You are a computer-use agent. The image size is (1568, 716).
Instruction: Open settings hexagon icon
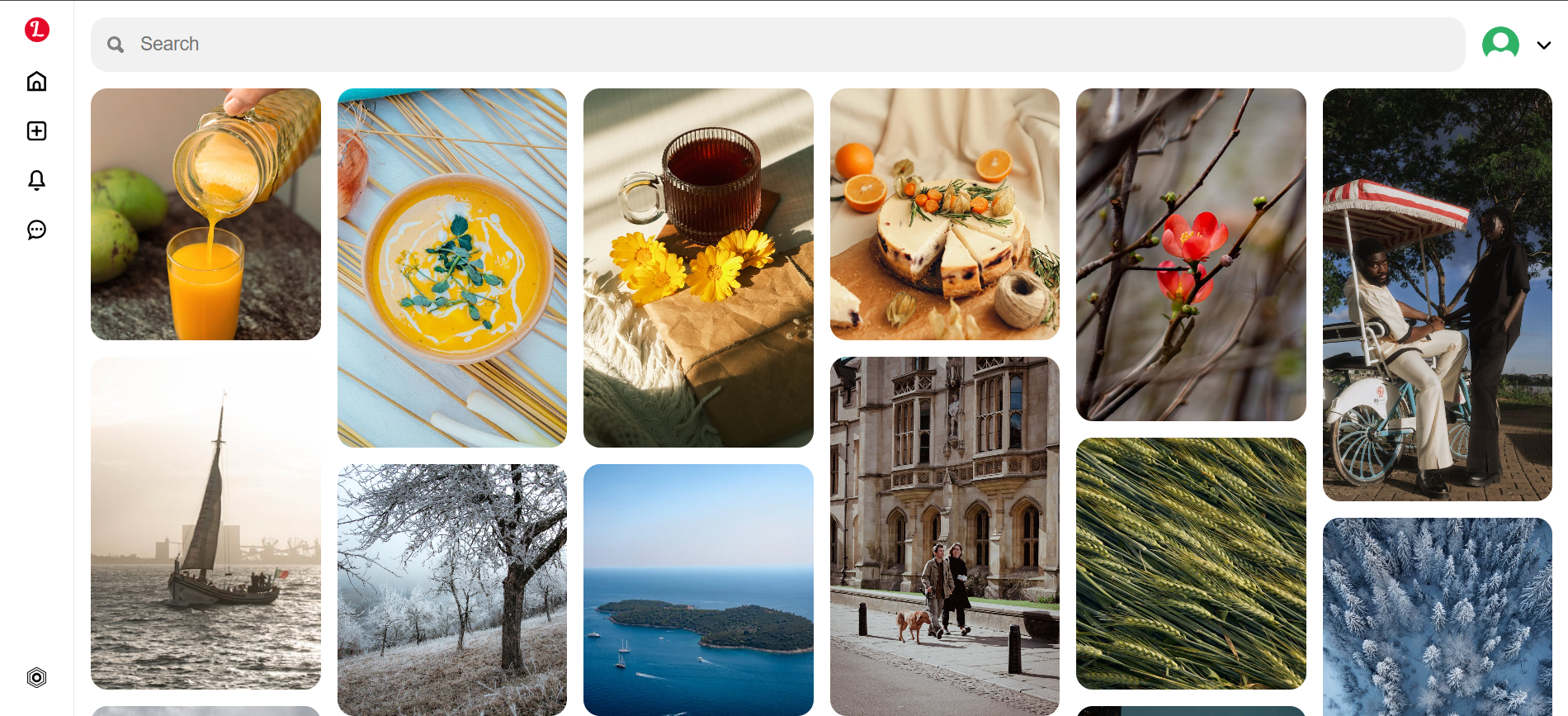tap(36, 677)
